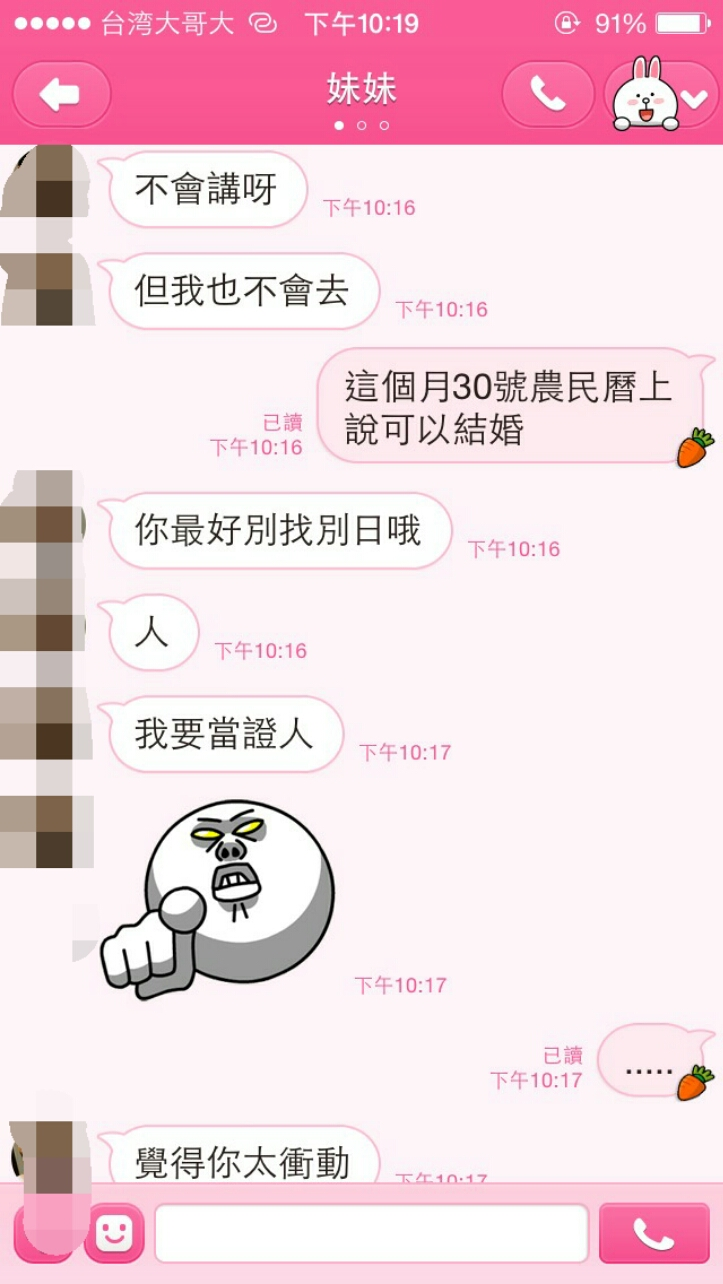723x1284 pixels.
Task: Focus the message input field
Action: (x=371, y=1233)
